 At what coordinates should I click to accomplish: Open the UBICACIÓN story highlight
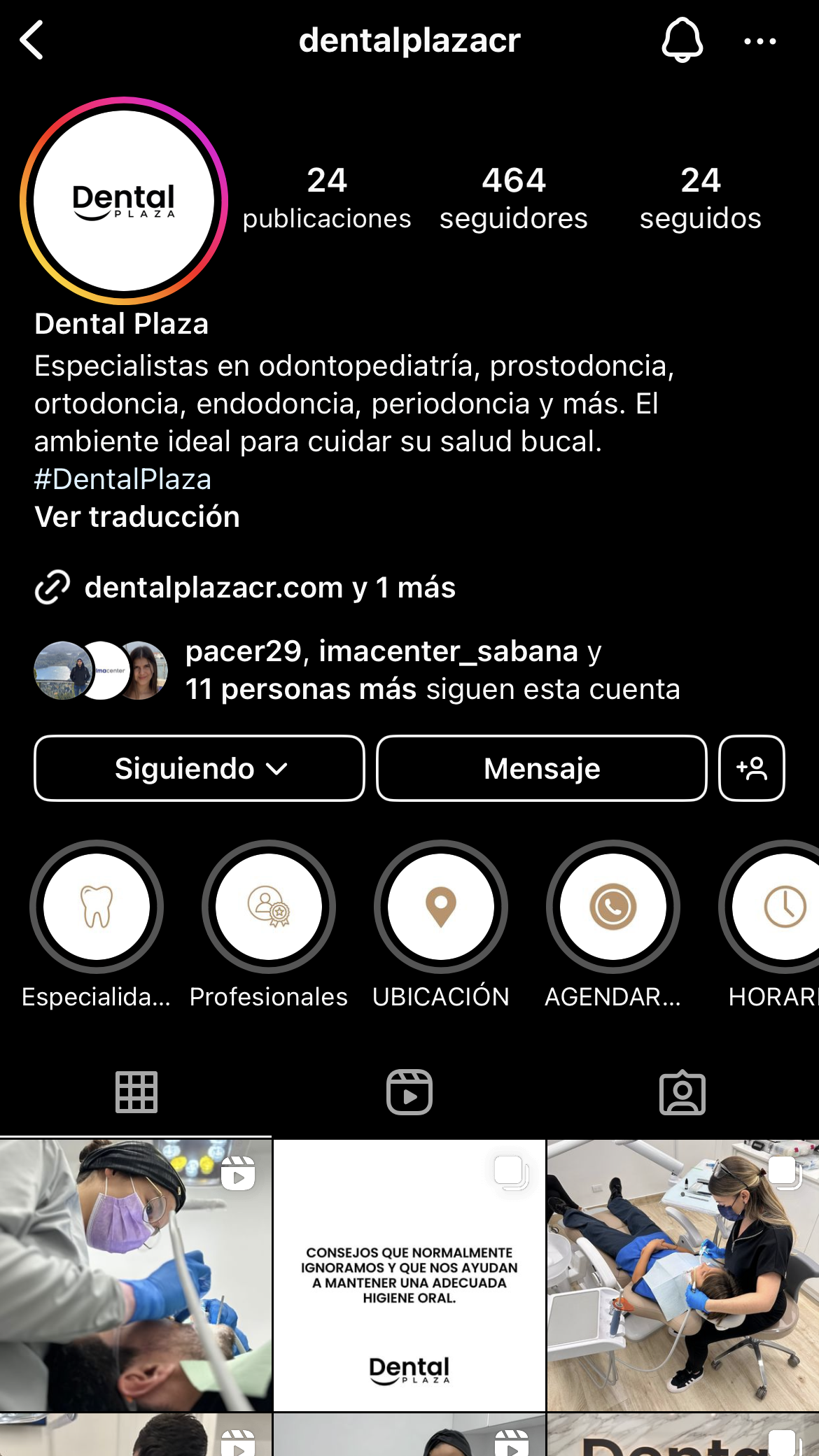click(441, 907)
